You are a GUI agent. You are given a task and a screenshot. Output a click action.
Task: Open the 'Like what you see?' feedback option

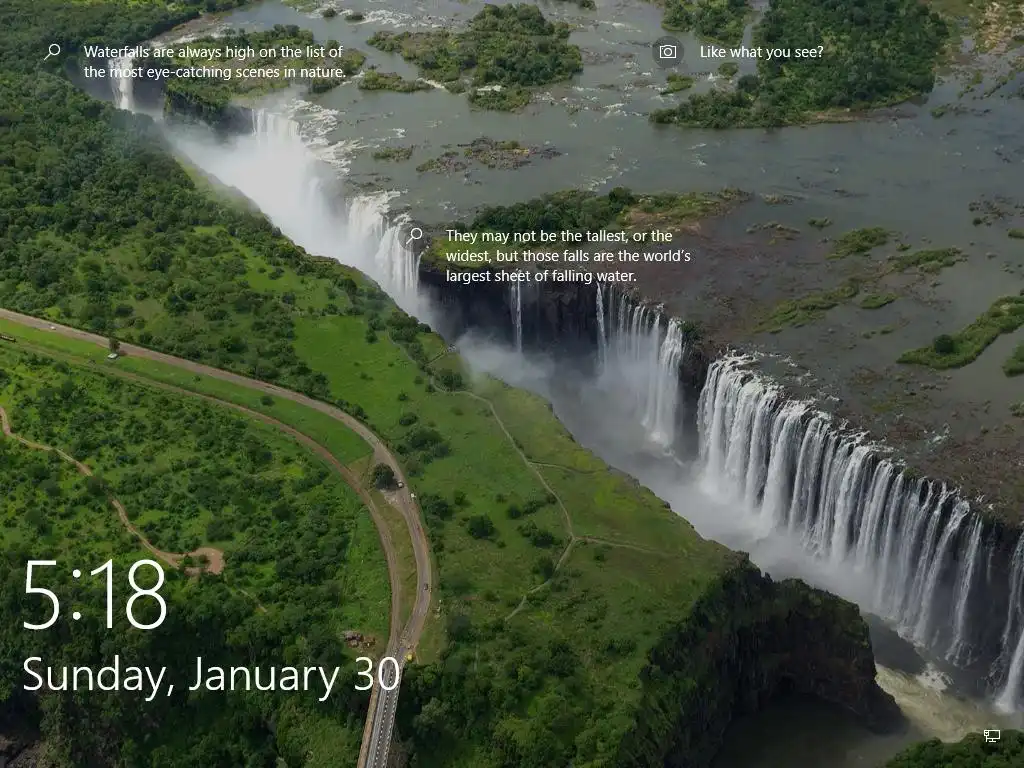[668, 52]
